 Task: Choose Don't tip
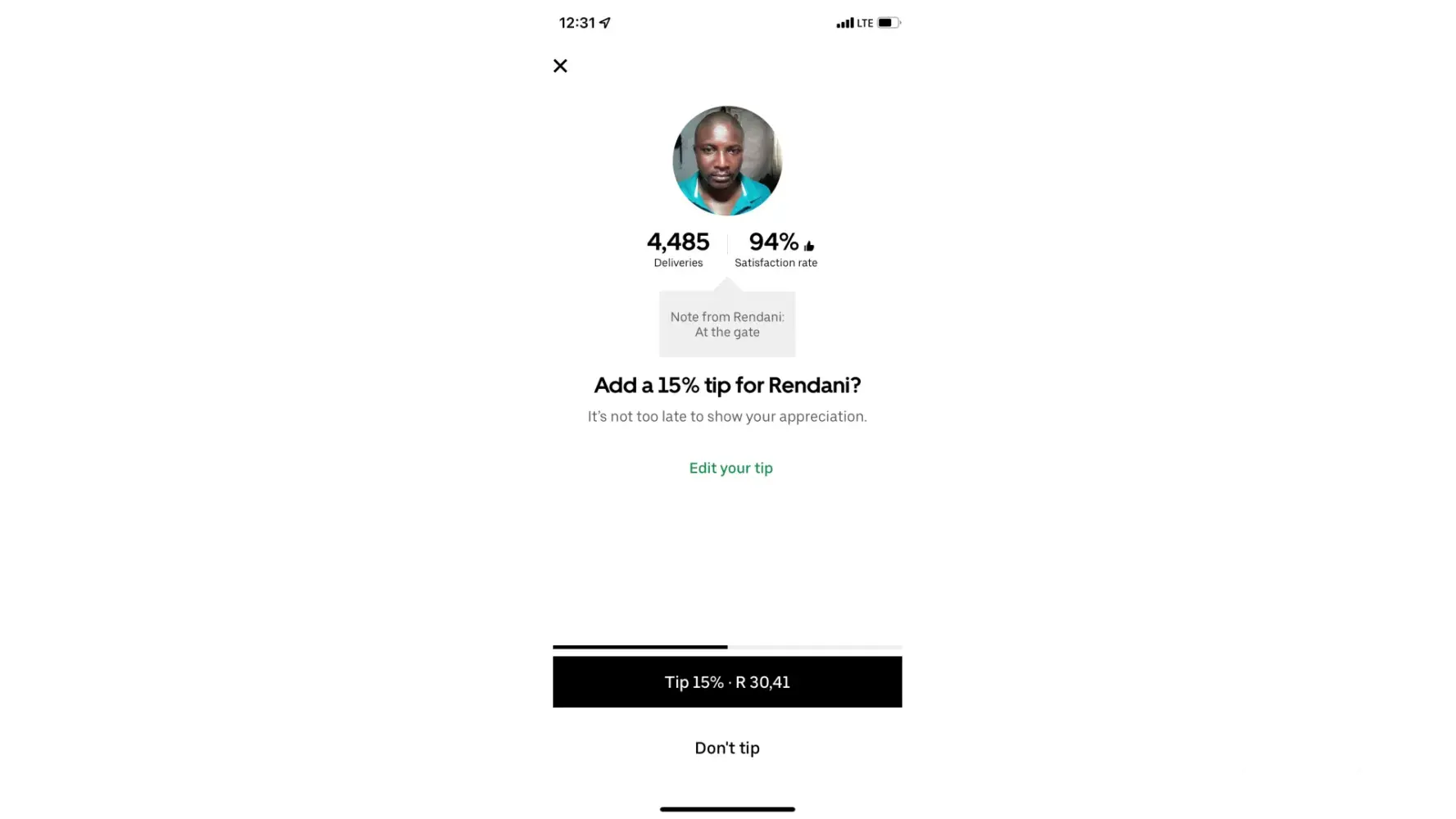pos(727,748)
